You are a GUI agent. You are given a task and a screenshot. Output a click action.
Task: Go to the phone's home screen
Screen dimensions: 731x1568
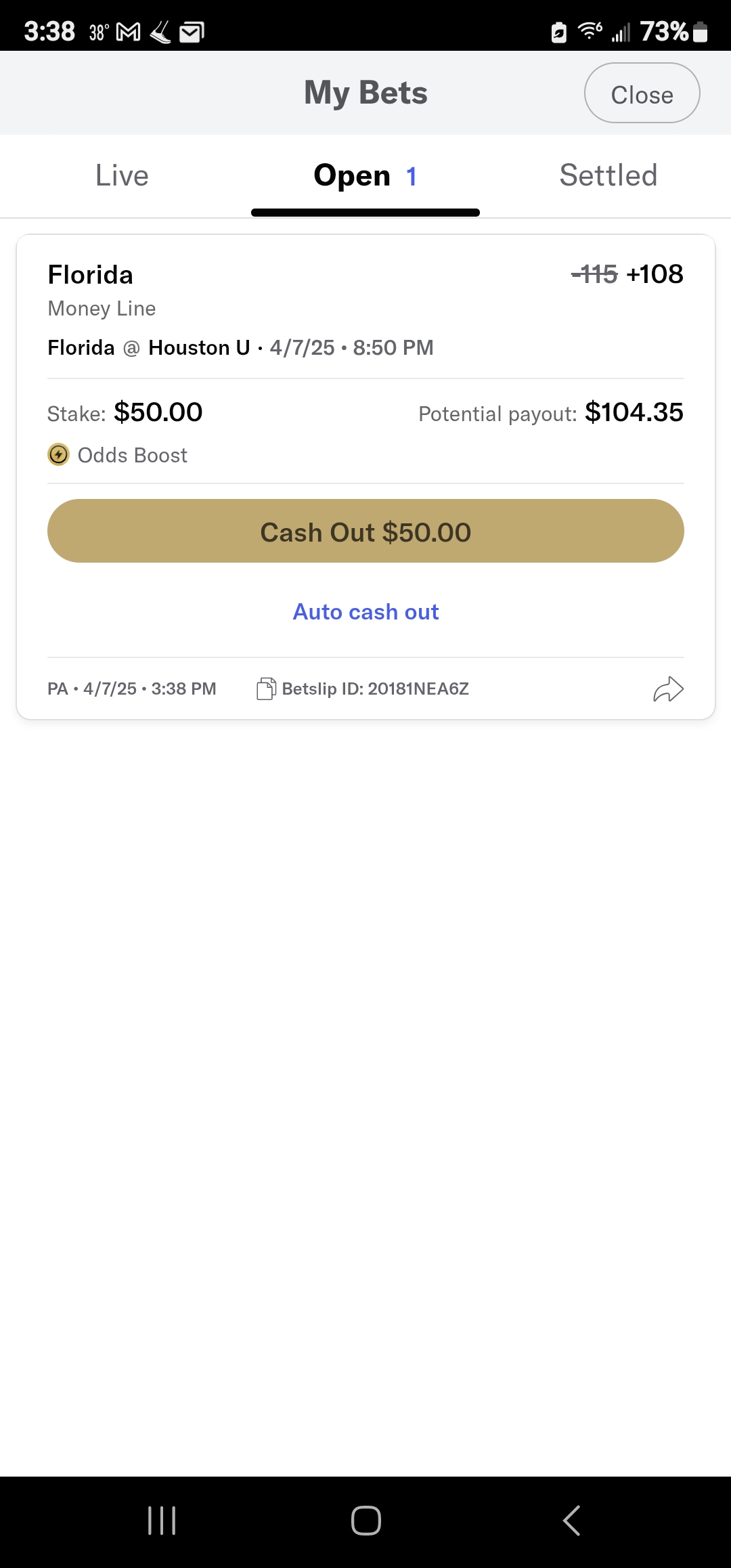[x=365, y=1521]
